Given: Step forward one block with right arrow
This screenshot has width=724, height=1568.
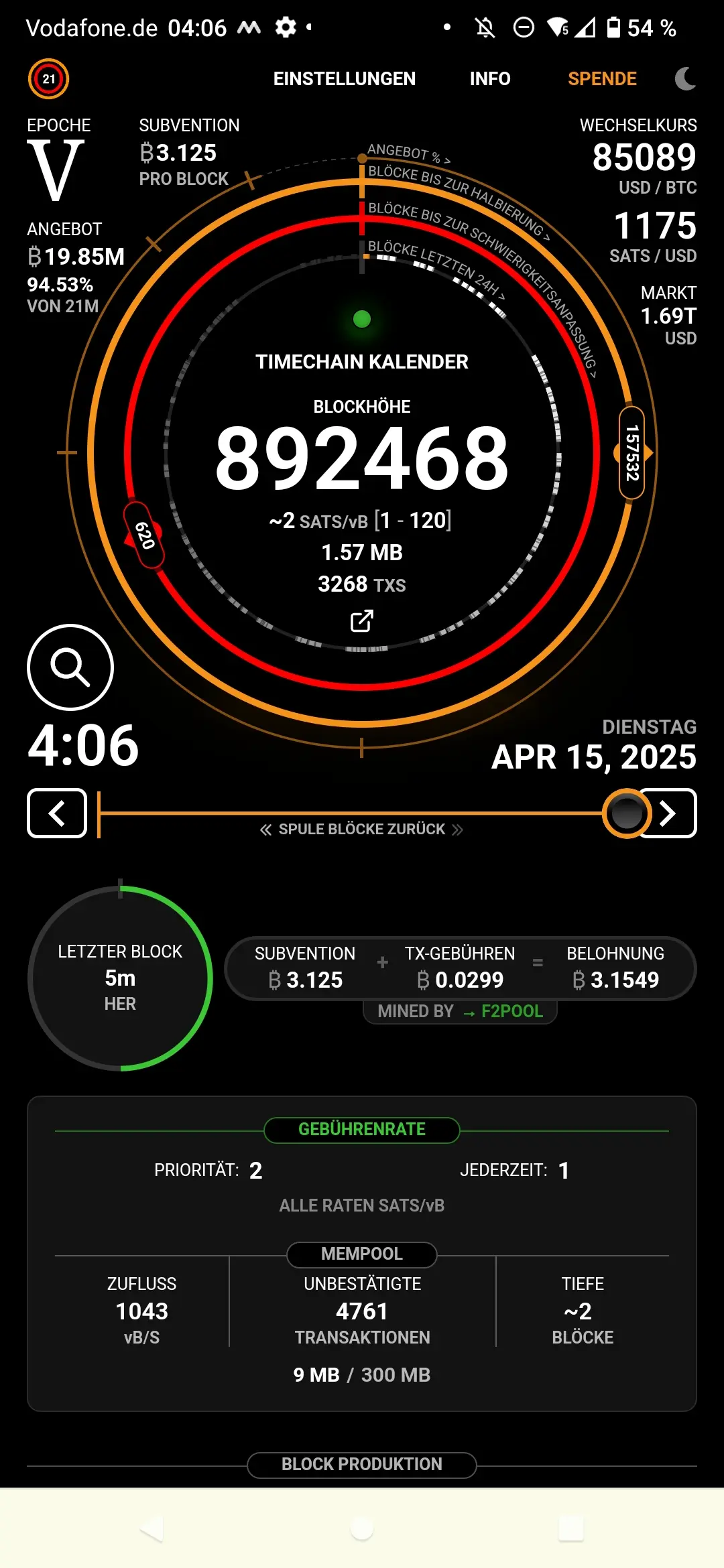Looking at the screenshot, I should coord(668,813).
